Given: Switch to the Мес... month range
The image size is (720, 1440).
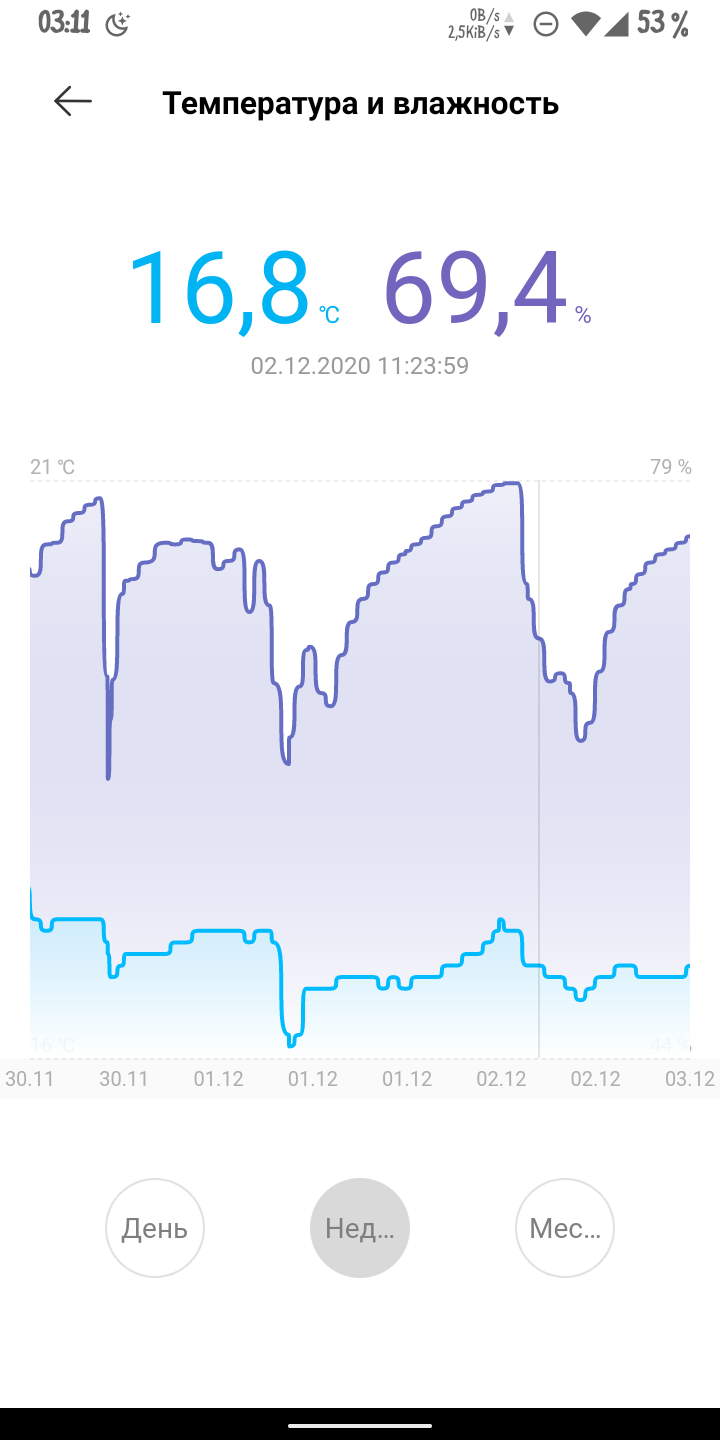Looking at the screenshot, I should (565, 1228).
